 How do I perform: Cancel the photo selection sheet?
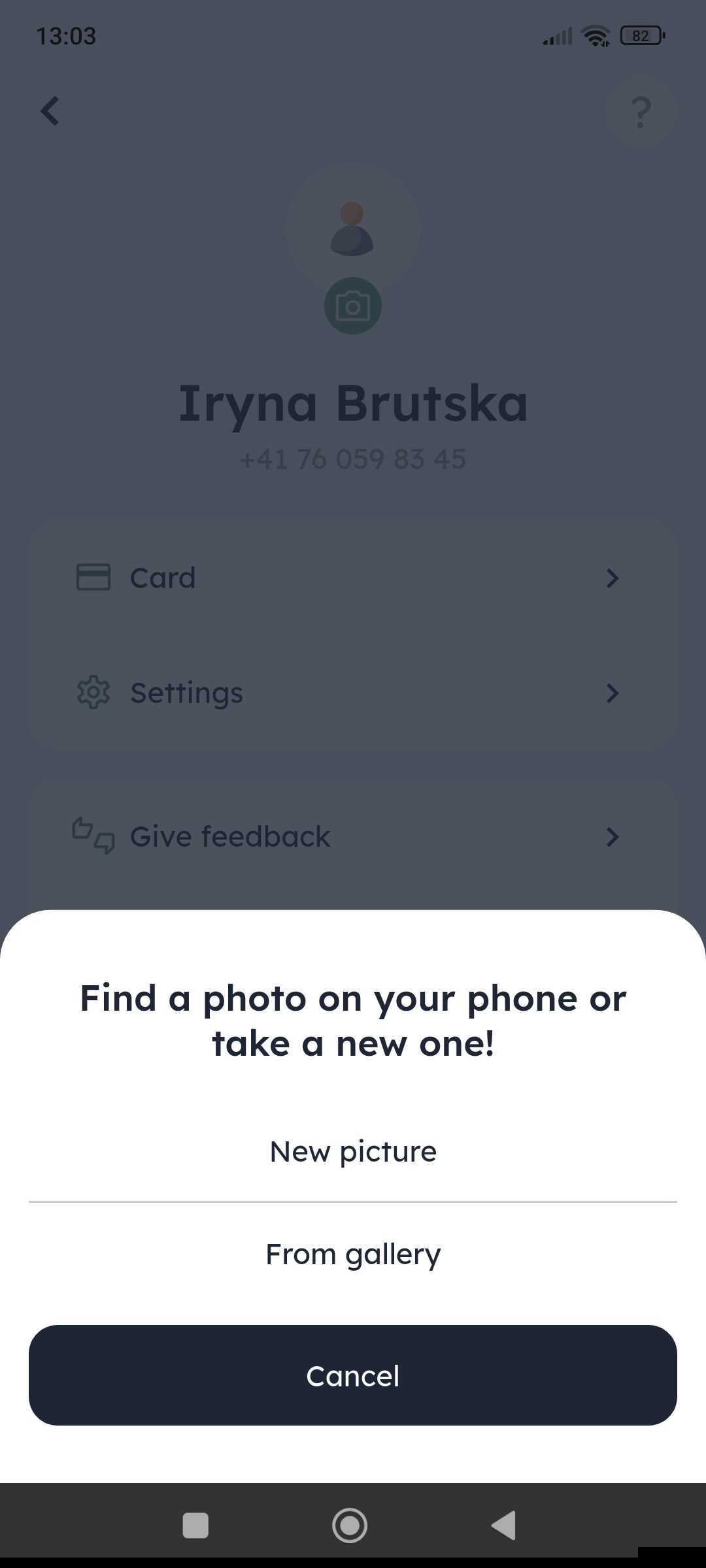click(353, 1375)
